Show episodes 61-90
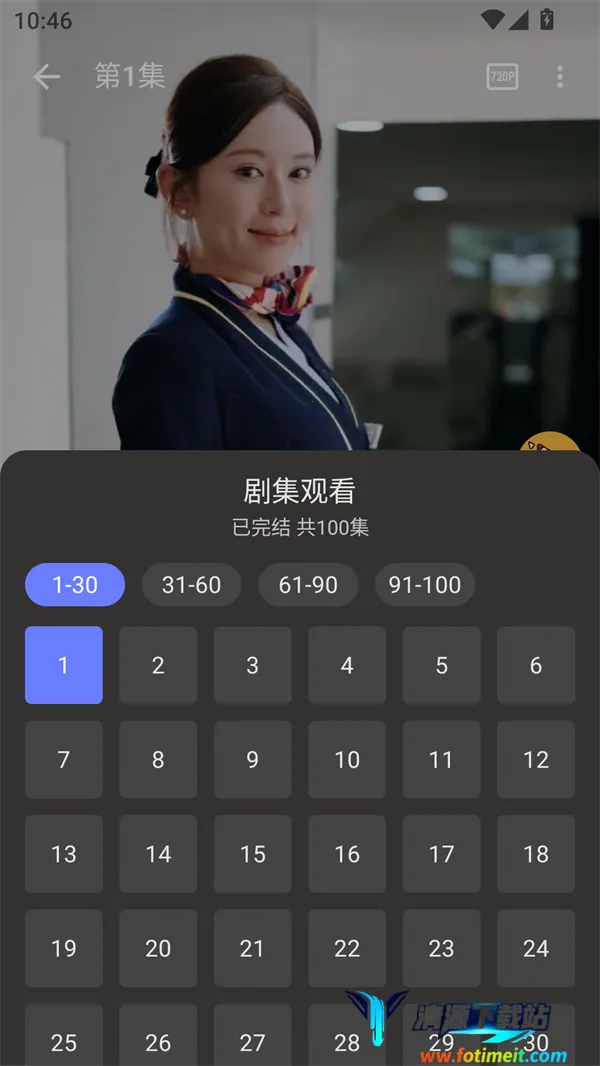600x1066 pixels. (x=308, y=584)
